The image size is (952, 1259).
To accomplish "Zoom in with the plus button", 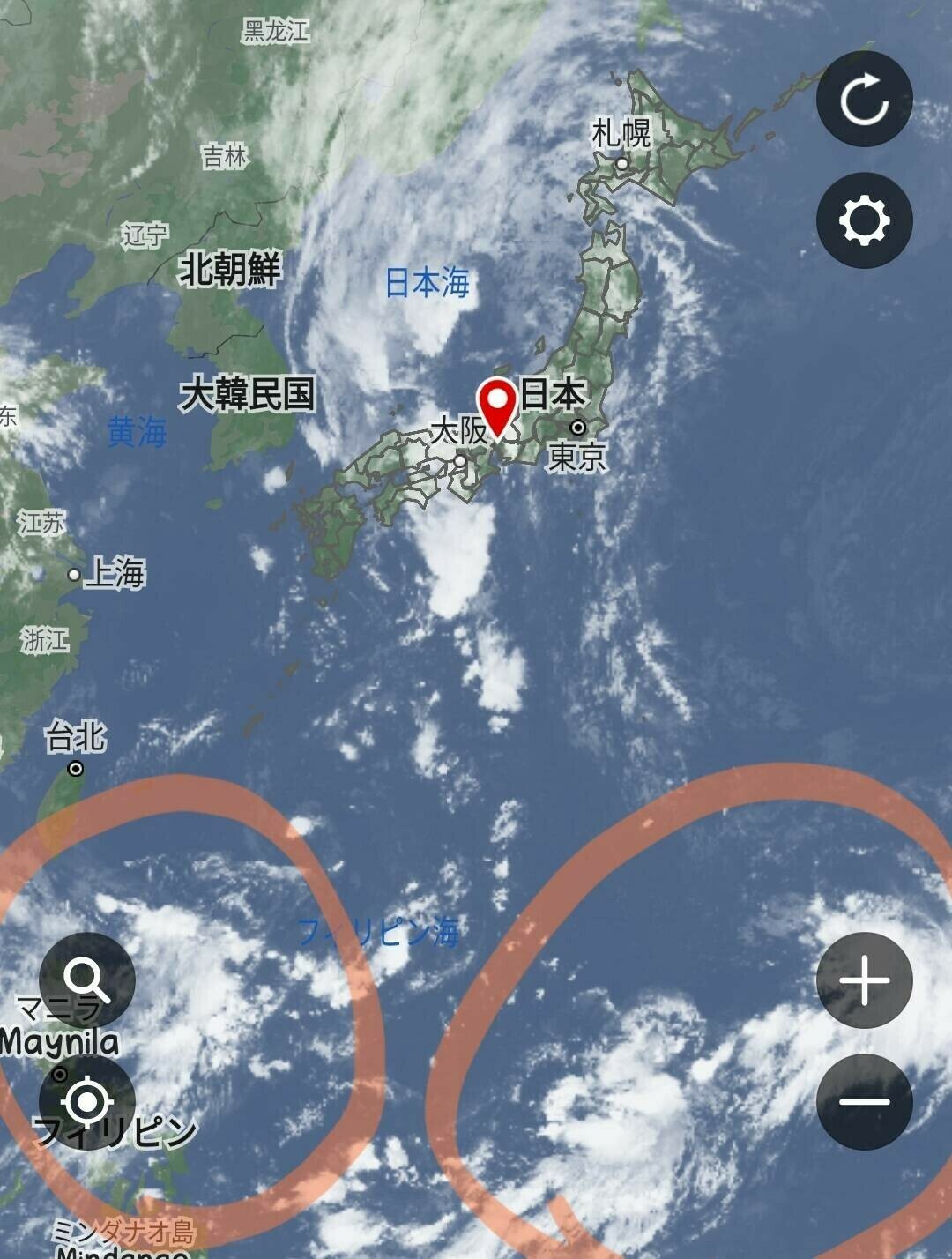I will pos(864,980).
